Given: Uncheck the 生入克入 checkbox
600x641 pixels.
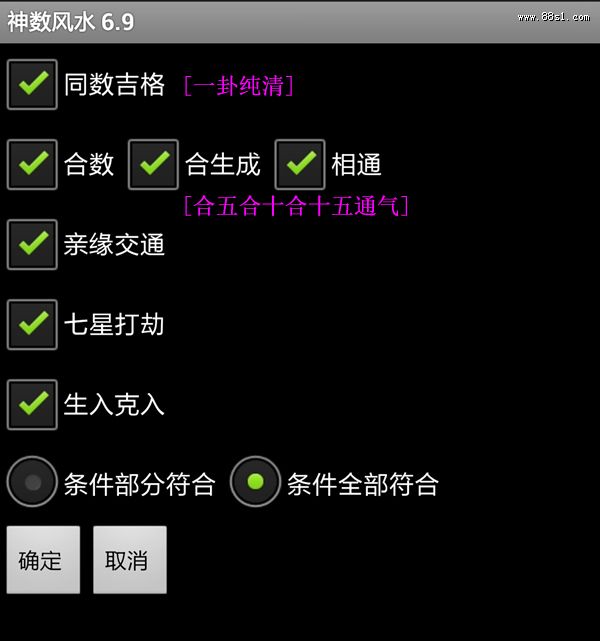Looking at the screenshot, I should 32,404.
